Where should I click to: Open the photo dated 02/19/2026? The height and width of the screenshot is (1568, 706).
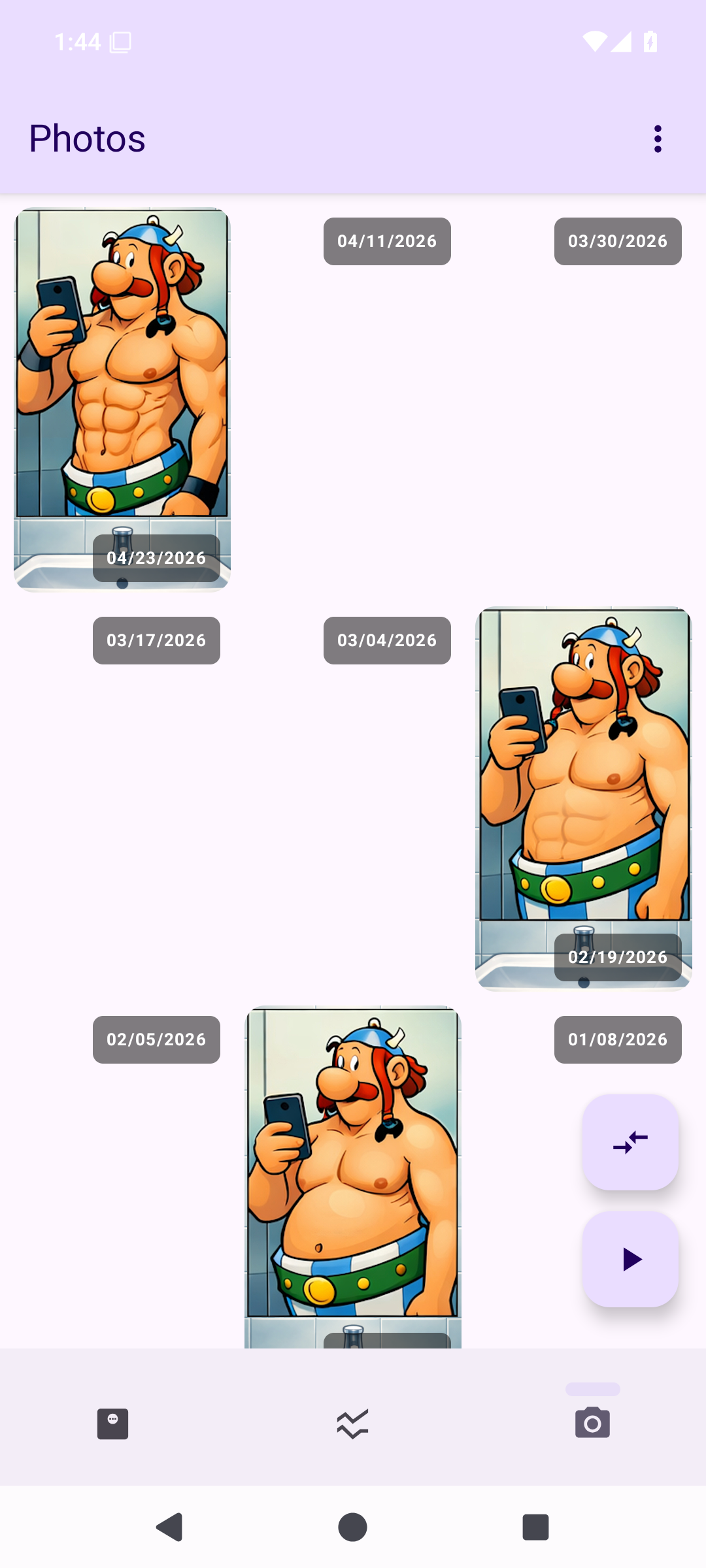[x=584, y=798]
